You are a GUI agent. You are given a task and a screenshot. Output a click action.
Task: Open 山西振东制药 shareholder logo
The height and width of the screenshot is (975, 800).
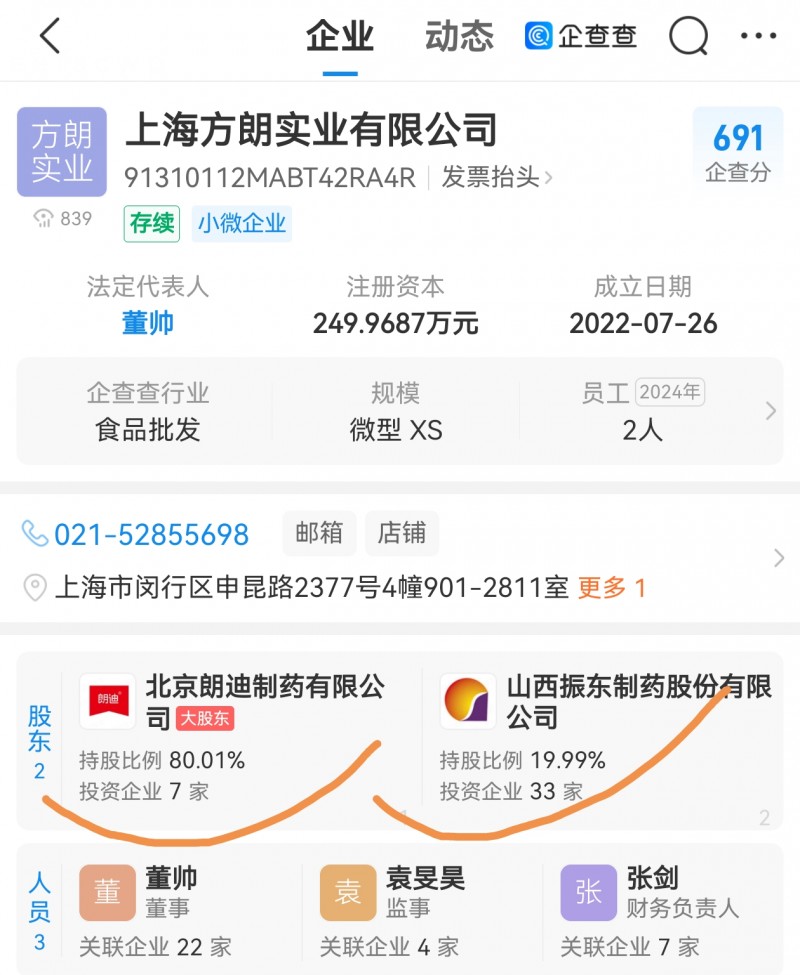[x=466, y=701]
